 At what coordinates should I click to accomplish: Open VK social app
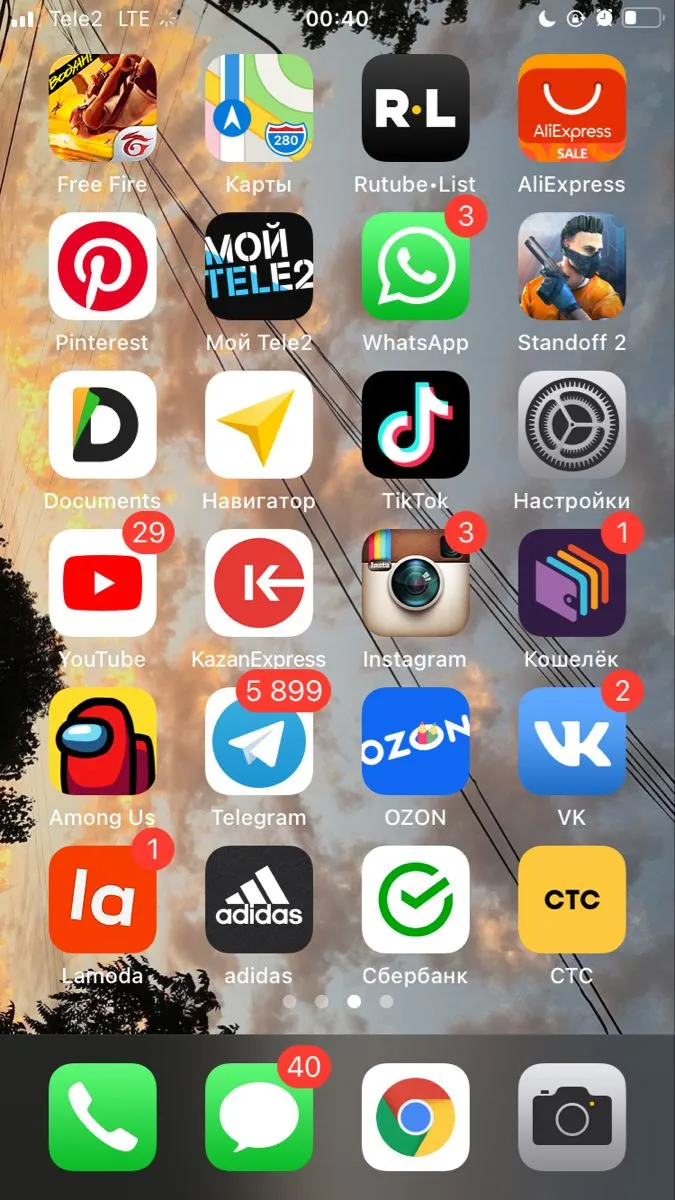(x=572, y=741)
